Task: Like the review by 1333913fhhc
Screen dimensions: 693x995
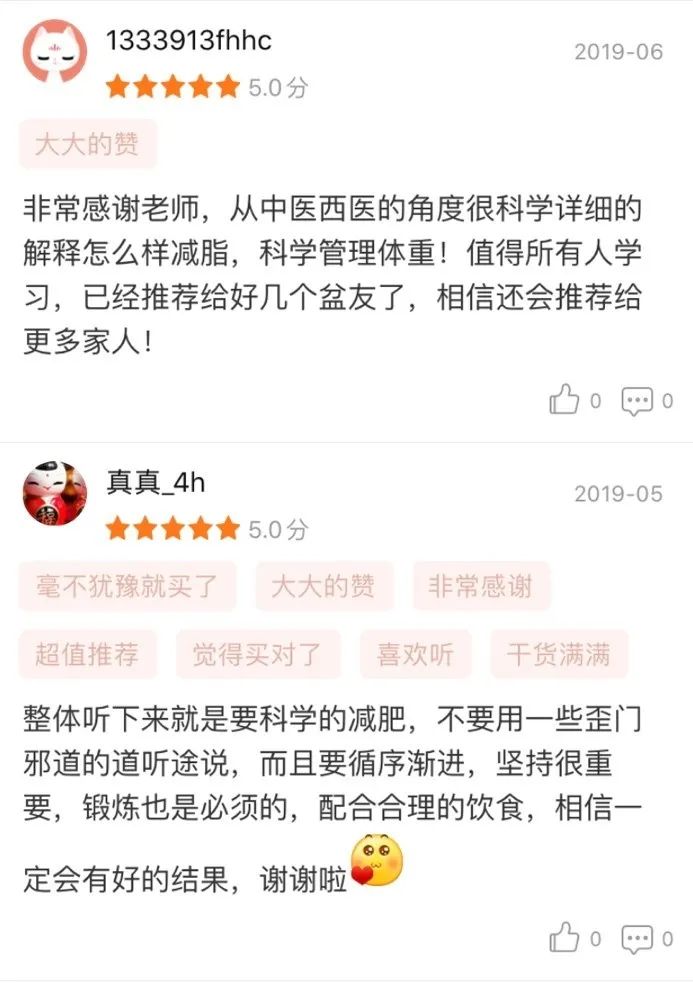Action: tap(565, 401)
